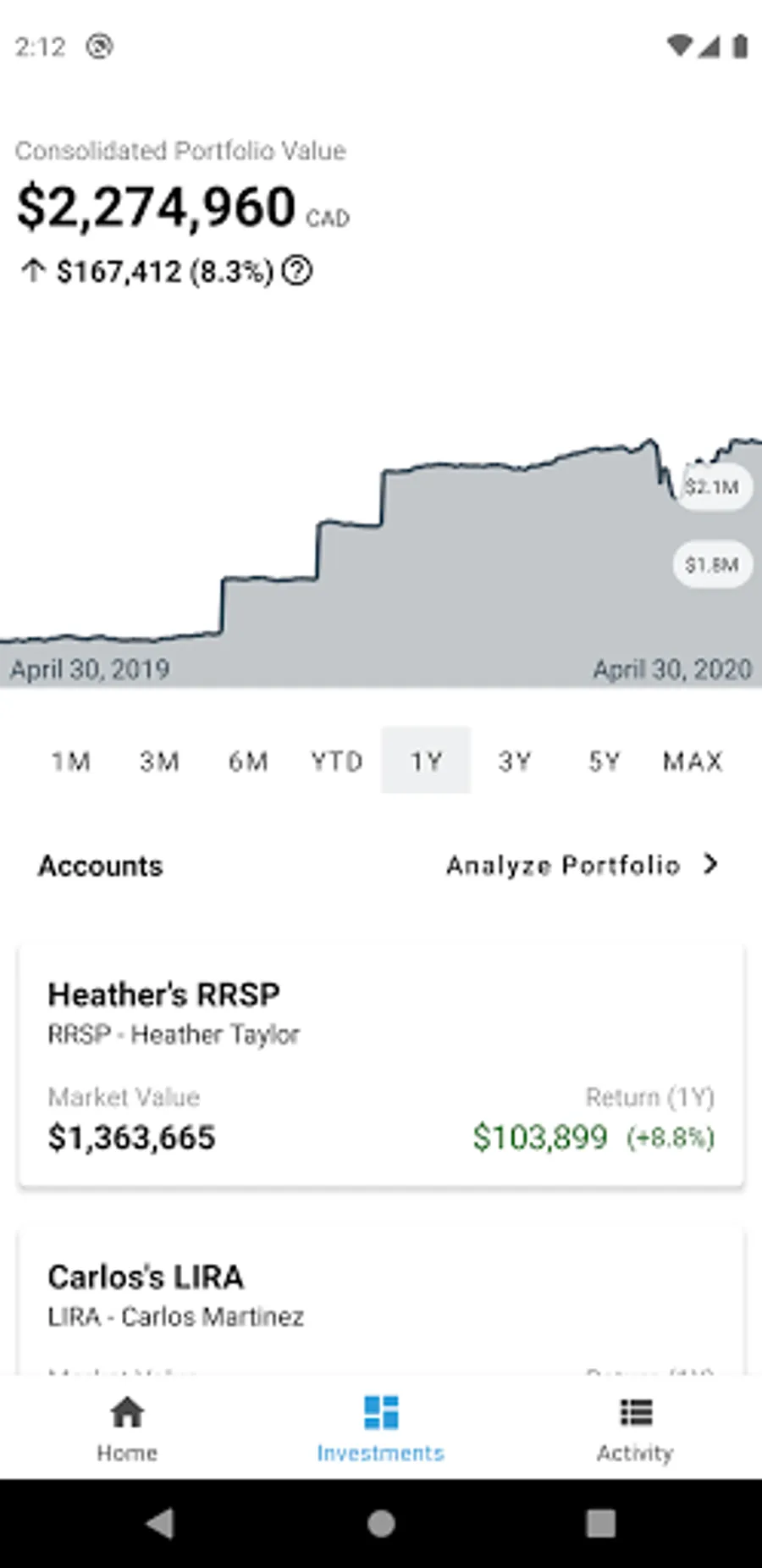Switch to the Activity tab
The image size is (762, 1568).
(x=635, y=1428)
